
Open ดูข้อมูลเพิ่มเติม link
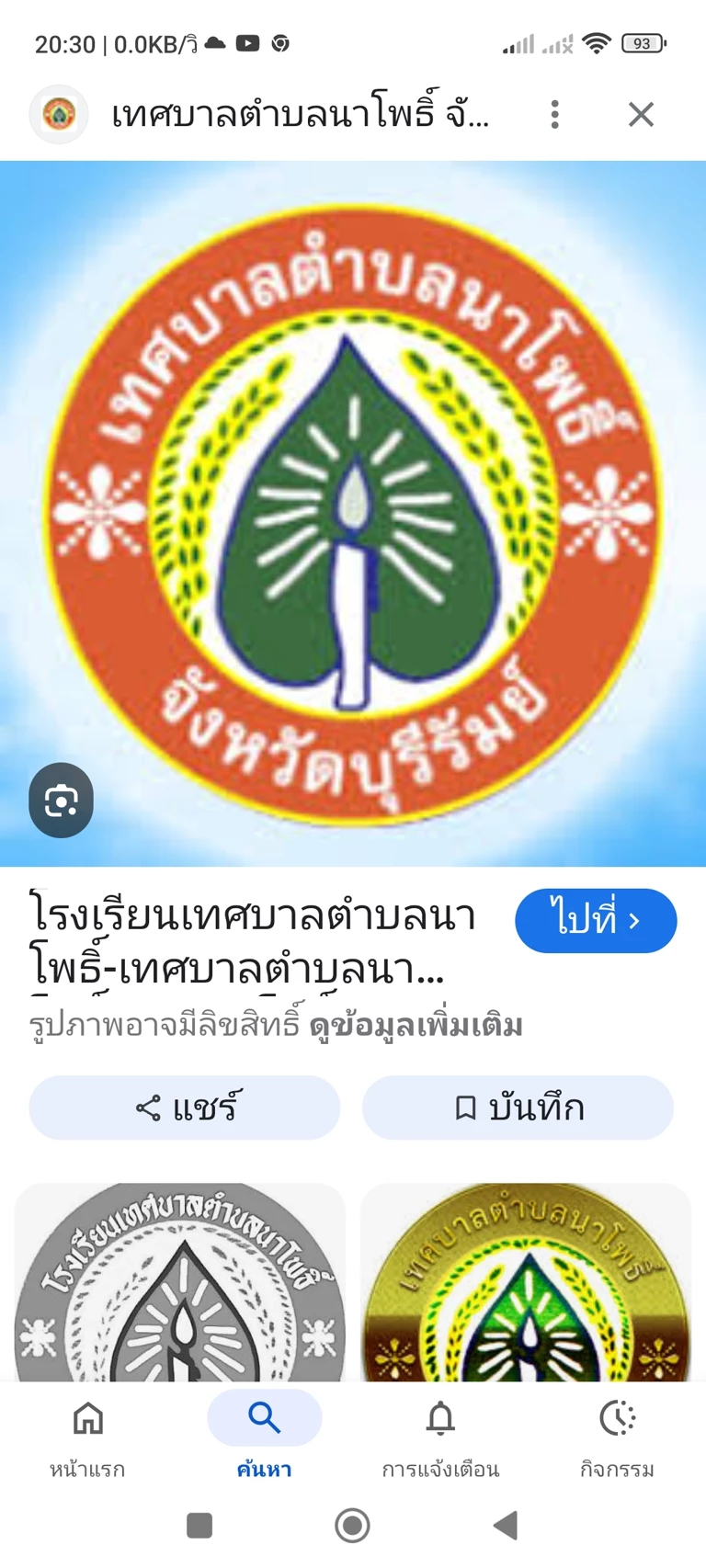416,1026
